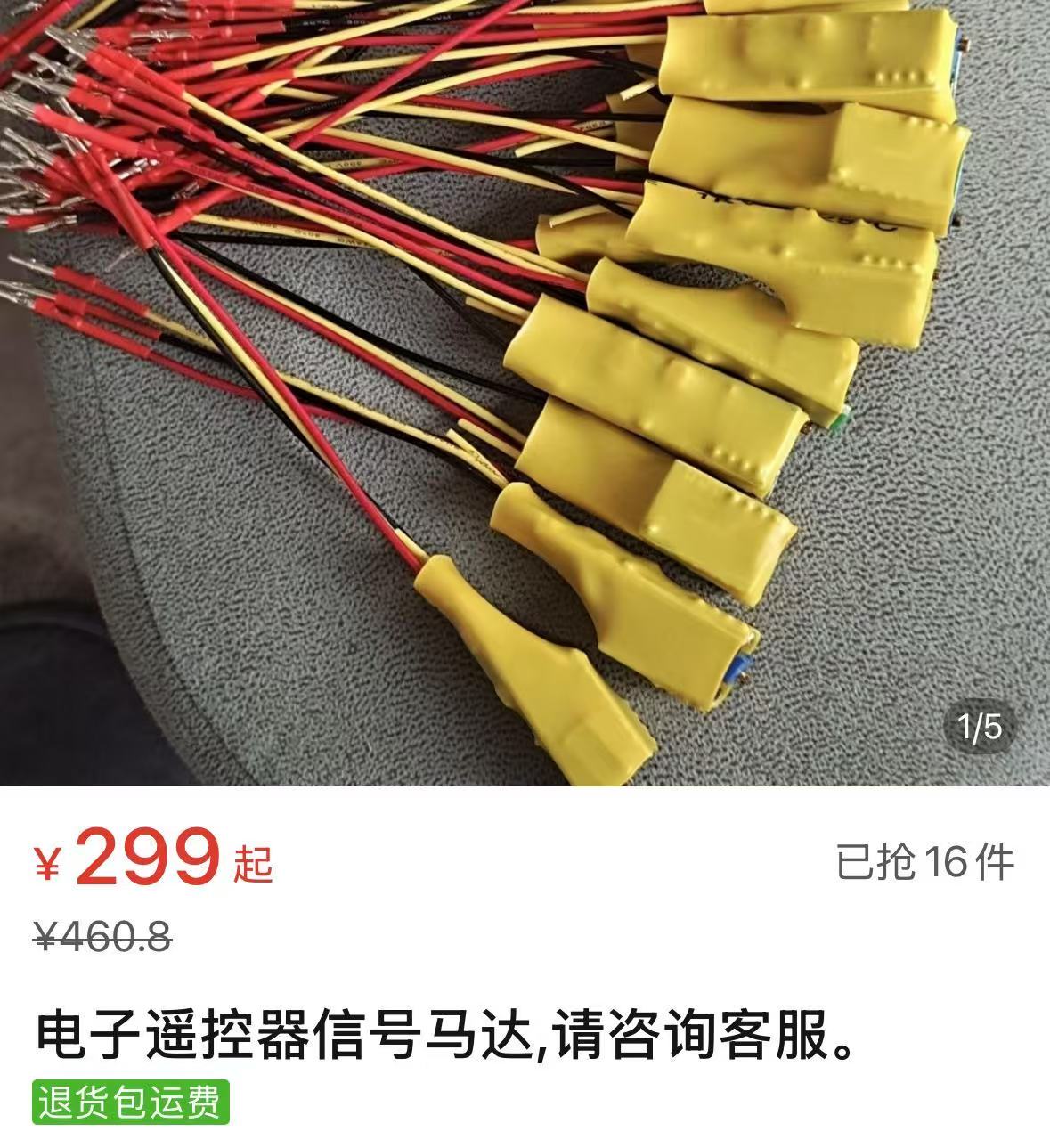Tap the 退货包运费 tag
This screenshot has width=1050, height=1148.
pos(131,1103)
